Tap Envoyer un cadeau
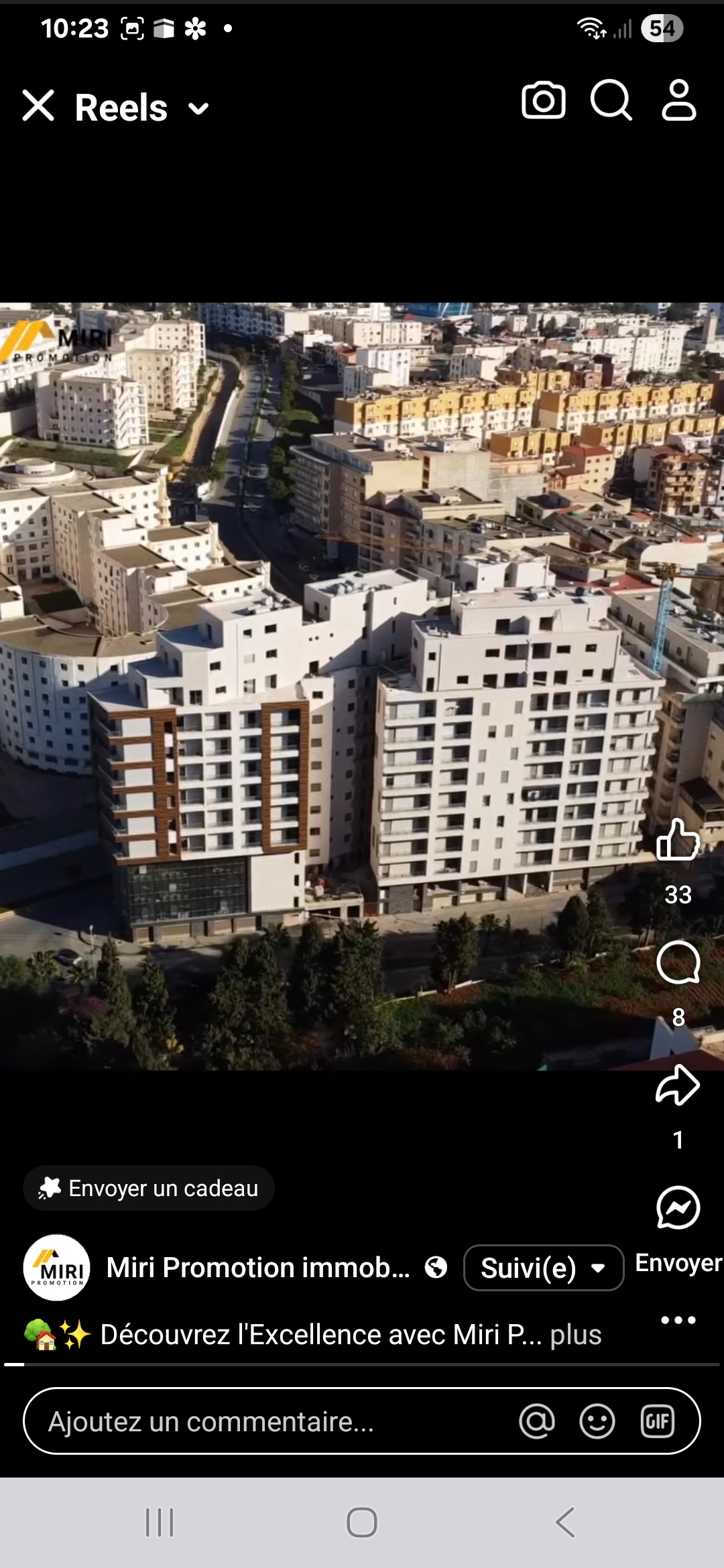The image size is (724, 1568). (149, 1188)
